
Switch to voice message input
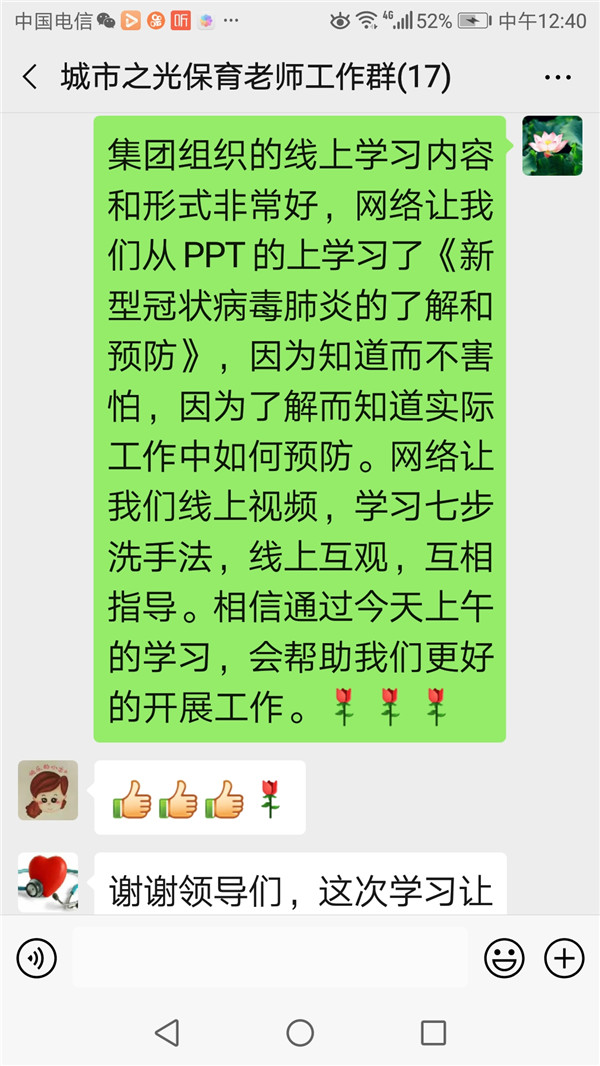click(x=37, y=959)
